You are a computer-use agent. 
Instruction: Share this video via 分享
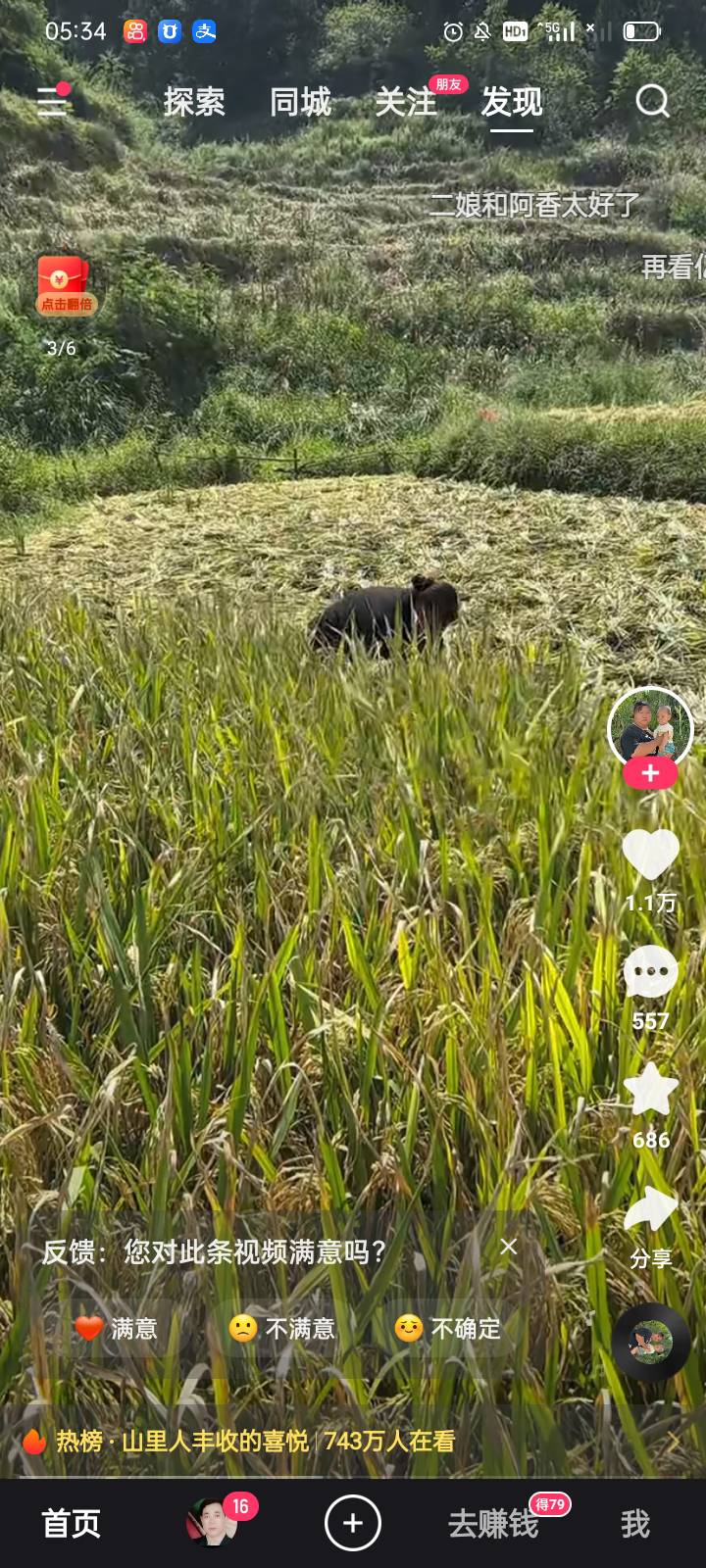tap(651, 1215)
